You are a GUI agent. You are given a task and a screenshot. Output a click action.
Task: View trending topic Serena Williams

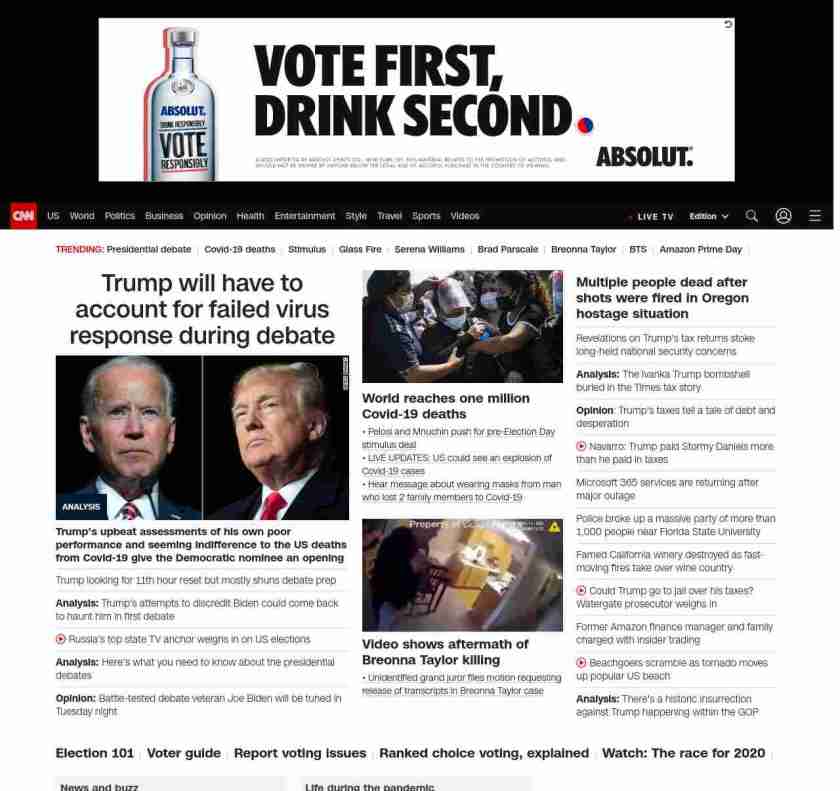tap(429, 249)
